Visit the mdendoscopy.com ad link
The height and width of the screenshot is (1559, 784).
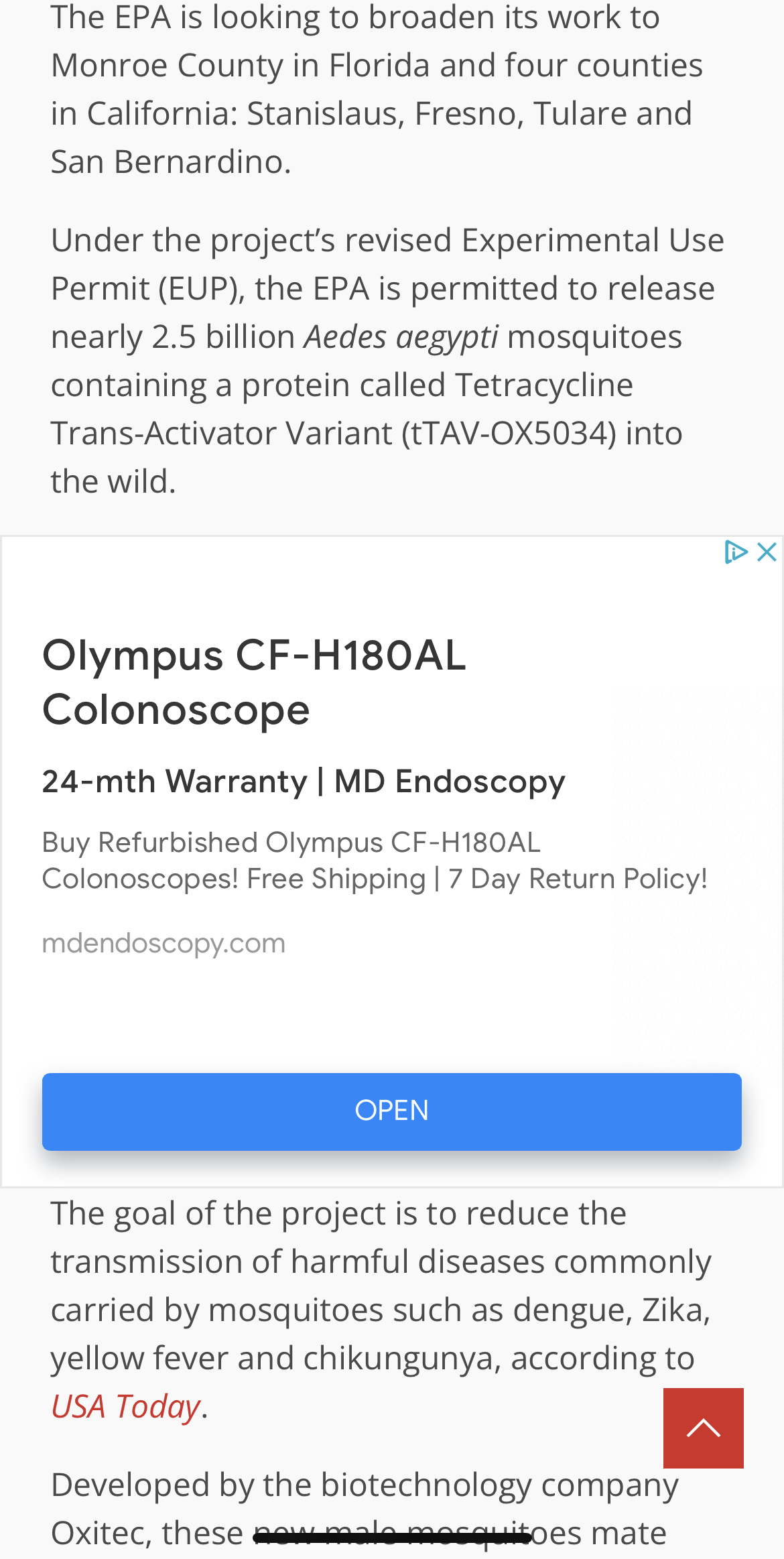point(164,943)
